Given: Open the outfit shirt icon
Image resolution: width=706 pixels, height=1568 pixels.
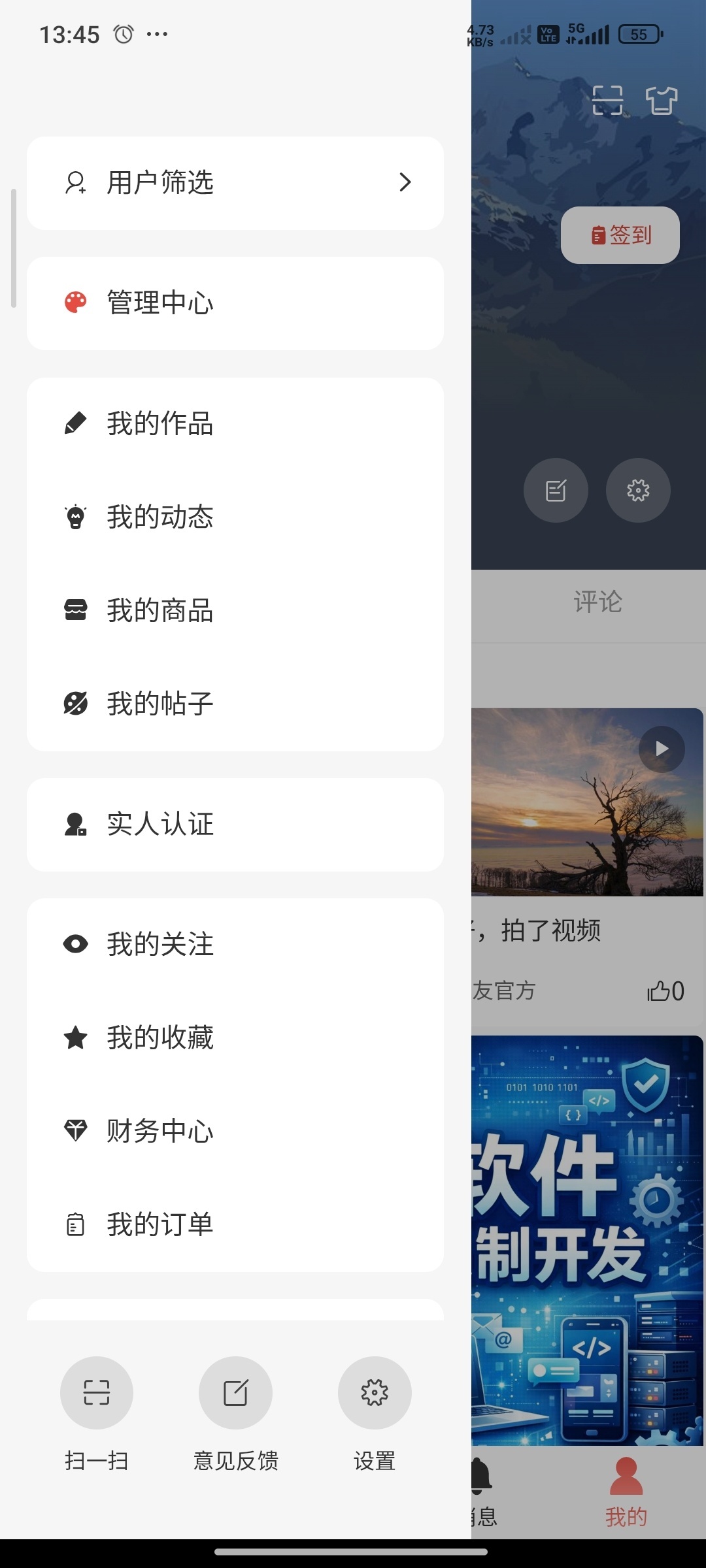Looking at the screenshot, I should pyautogui.click(x=662, y=101).
